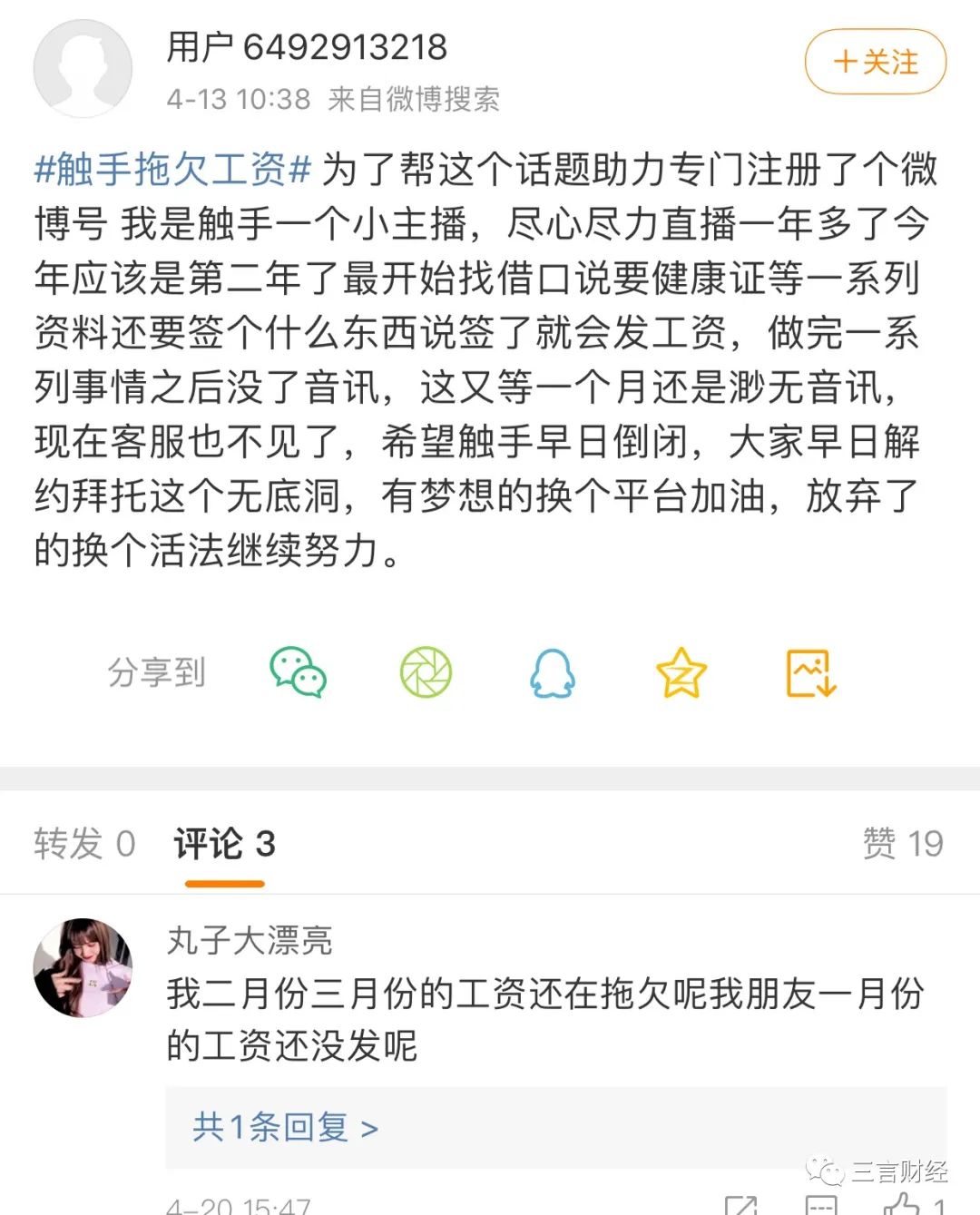Share post to WeChat Moments

point(426,672)
